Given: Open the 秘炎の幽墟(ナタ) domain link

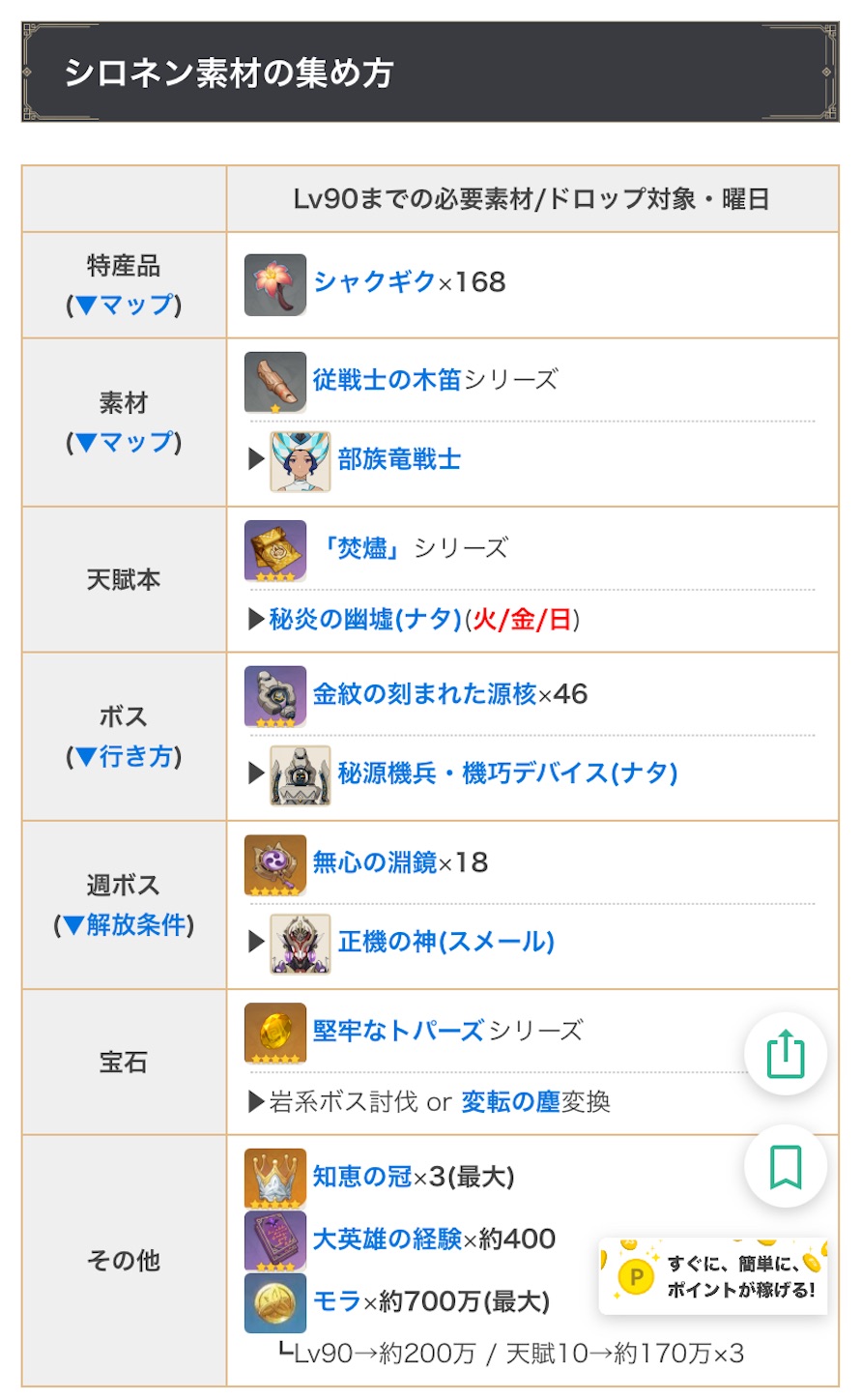Looking at the screenshot, I should tap(366, 619).
